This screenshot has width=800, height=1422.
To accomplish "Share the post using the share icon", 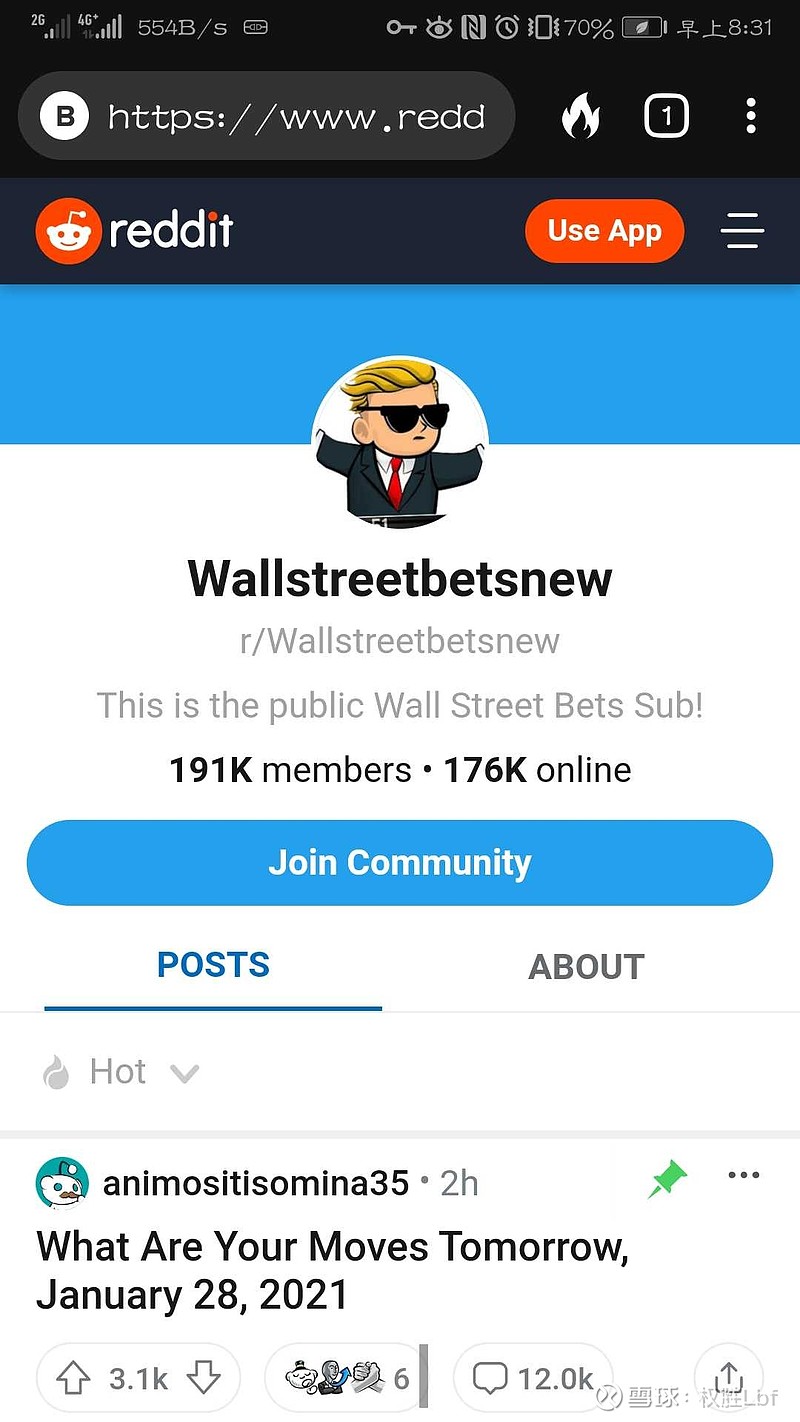I will click(728, 1377).
